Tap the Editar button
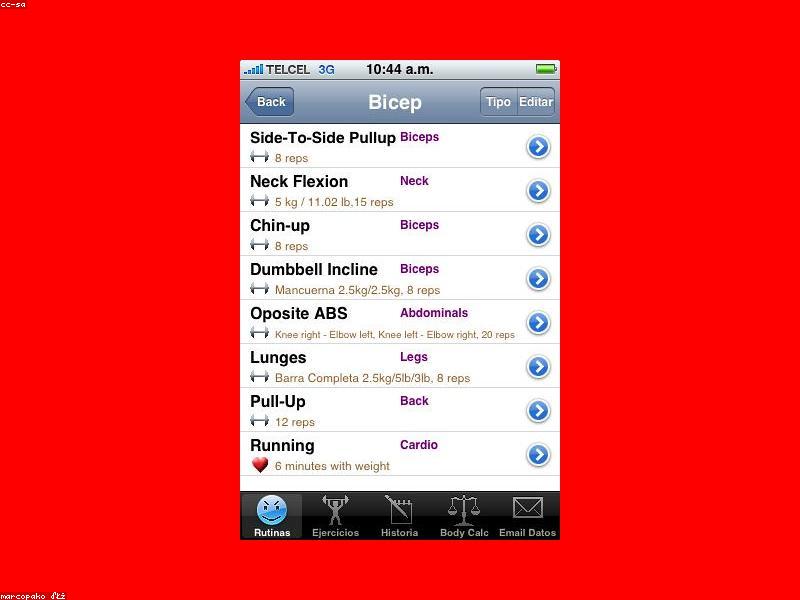 536,102
